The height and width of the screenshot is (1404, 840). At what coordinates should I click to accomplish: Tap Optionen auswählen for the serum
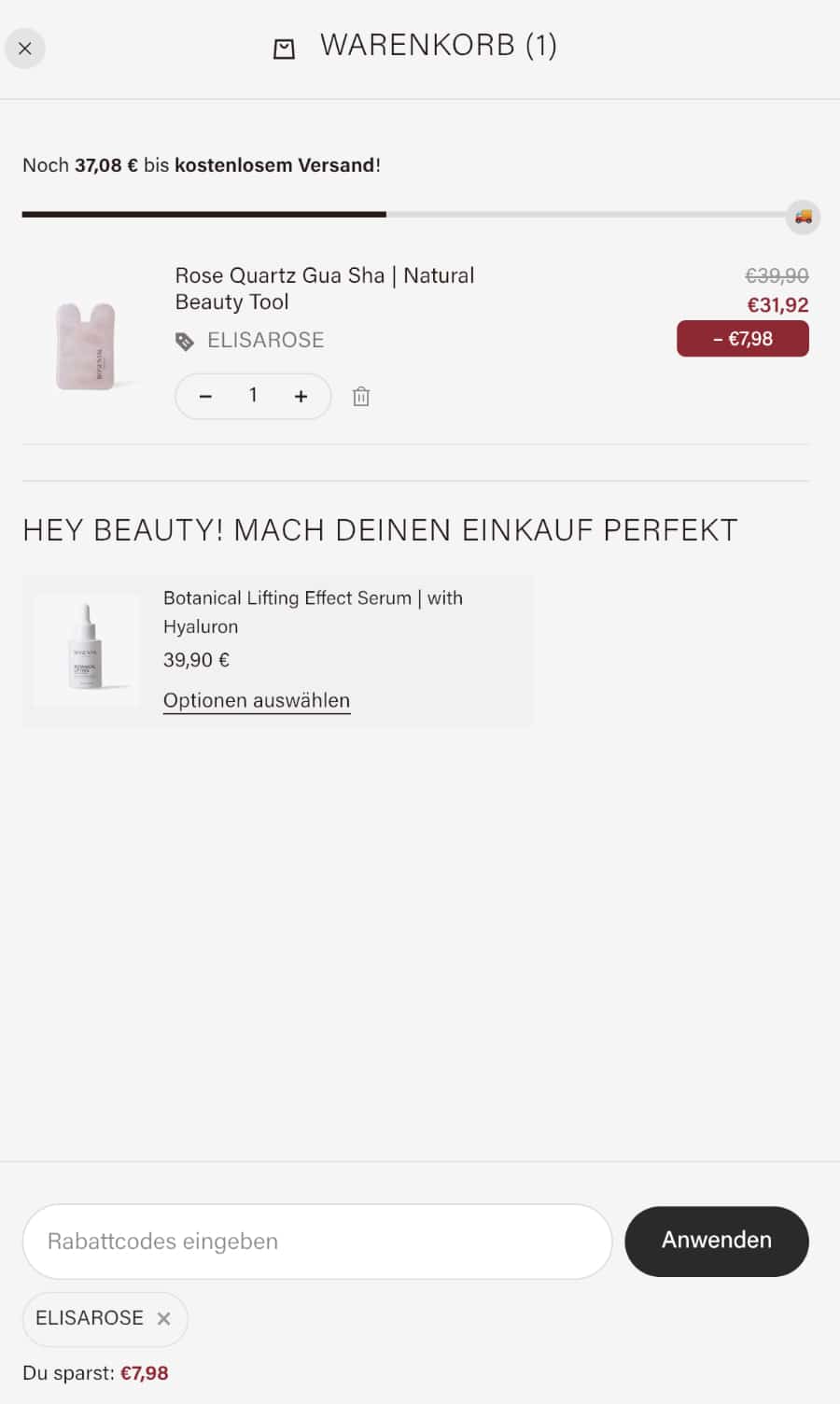tap(257, 700)
